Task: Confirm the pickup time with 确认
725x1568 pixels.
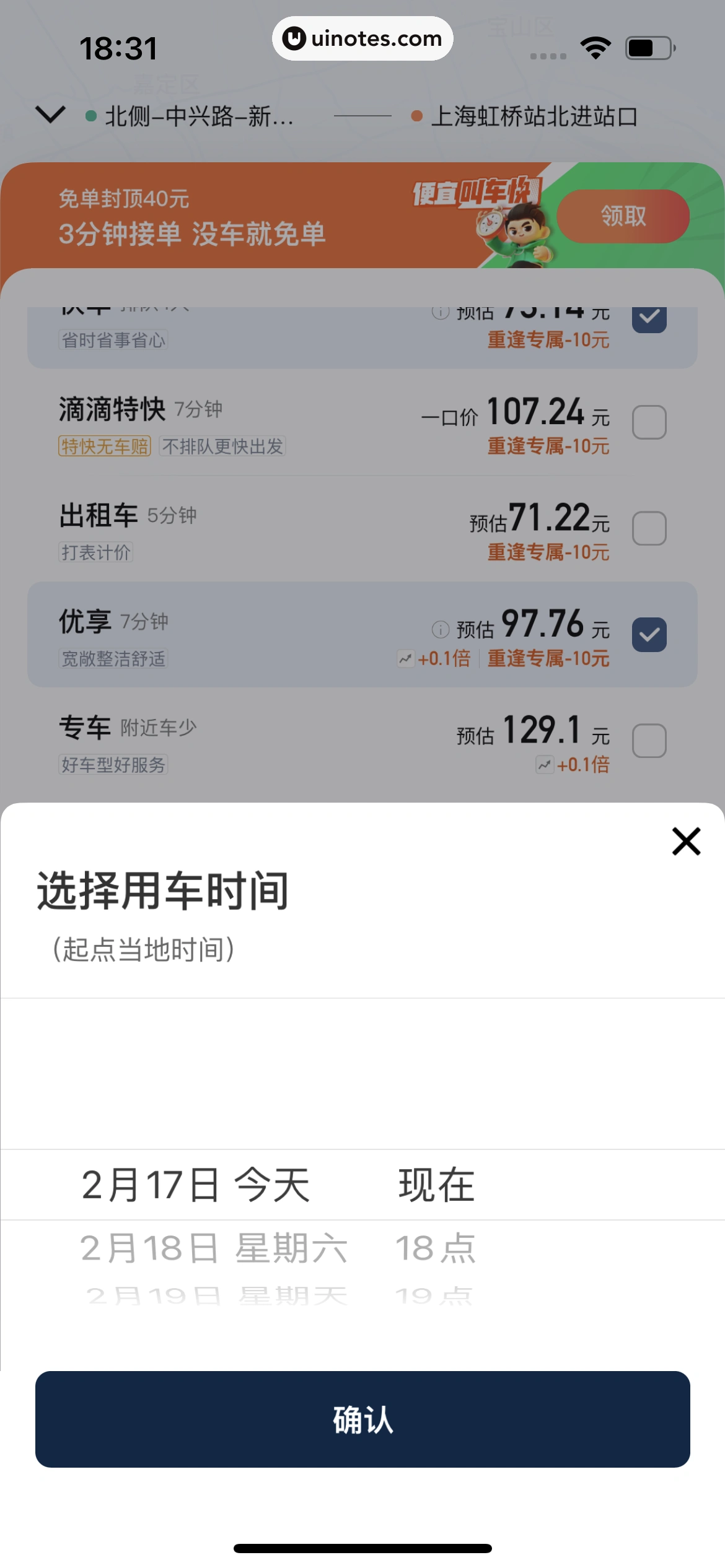Action: pyautogui.click(x=362, y=1420)
